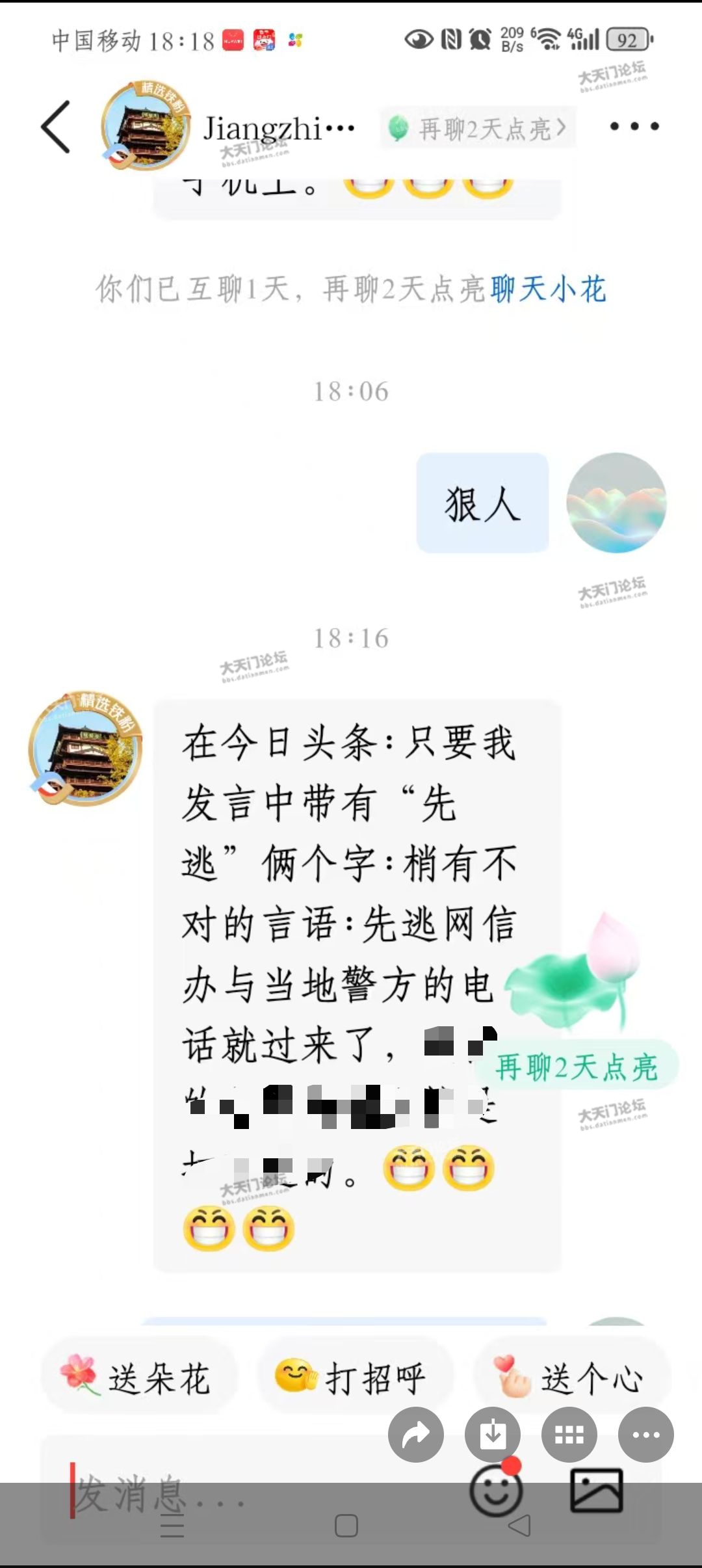Attach a picture with the image icon
Screen dimensions: 702x1568
pyautogui.click(x=597, y=1491)
